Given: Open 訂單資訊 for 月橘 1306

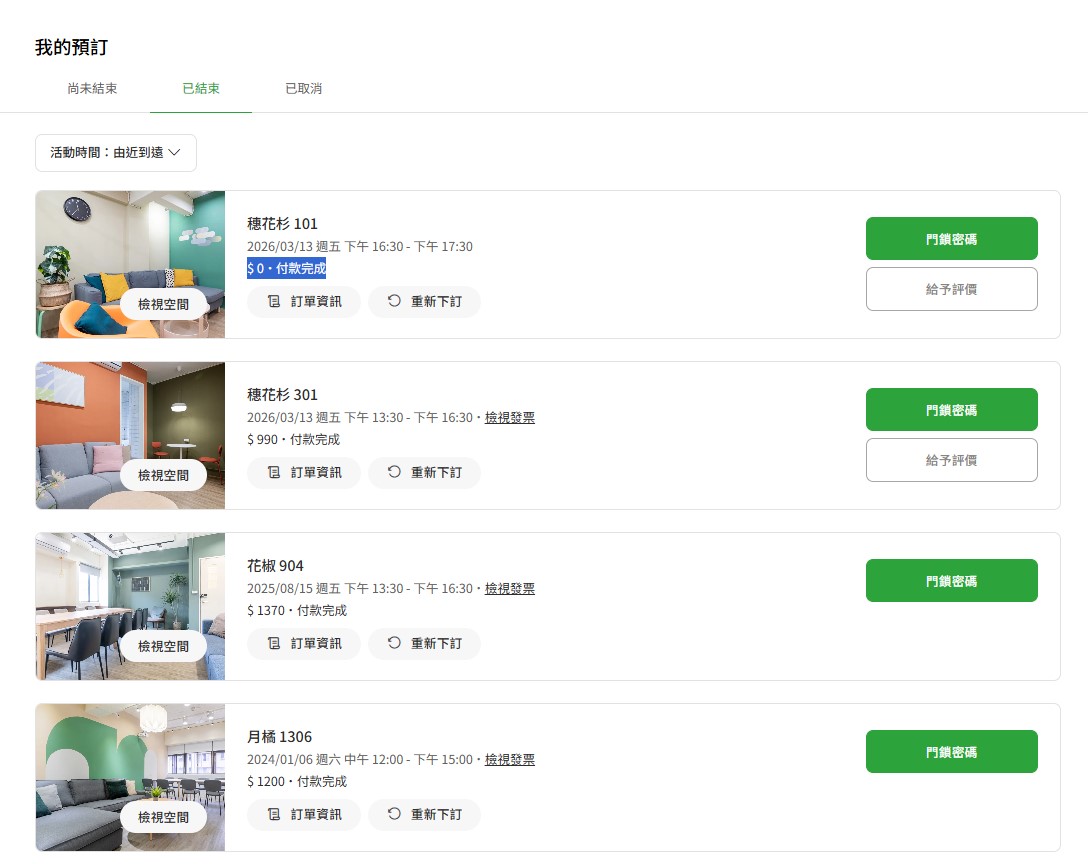Looking at the screenshot, I should pos(304,814).
